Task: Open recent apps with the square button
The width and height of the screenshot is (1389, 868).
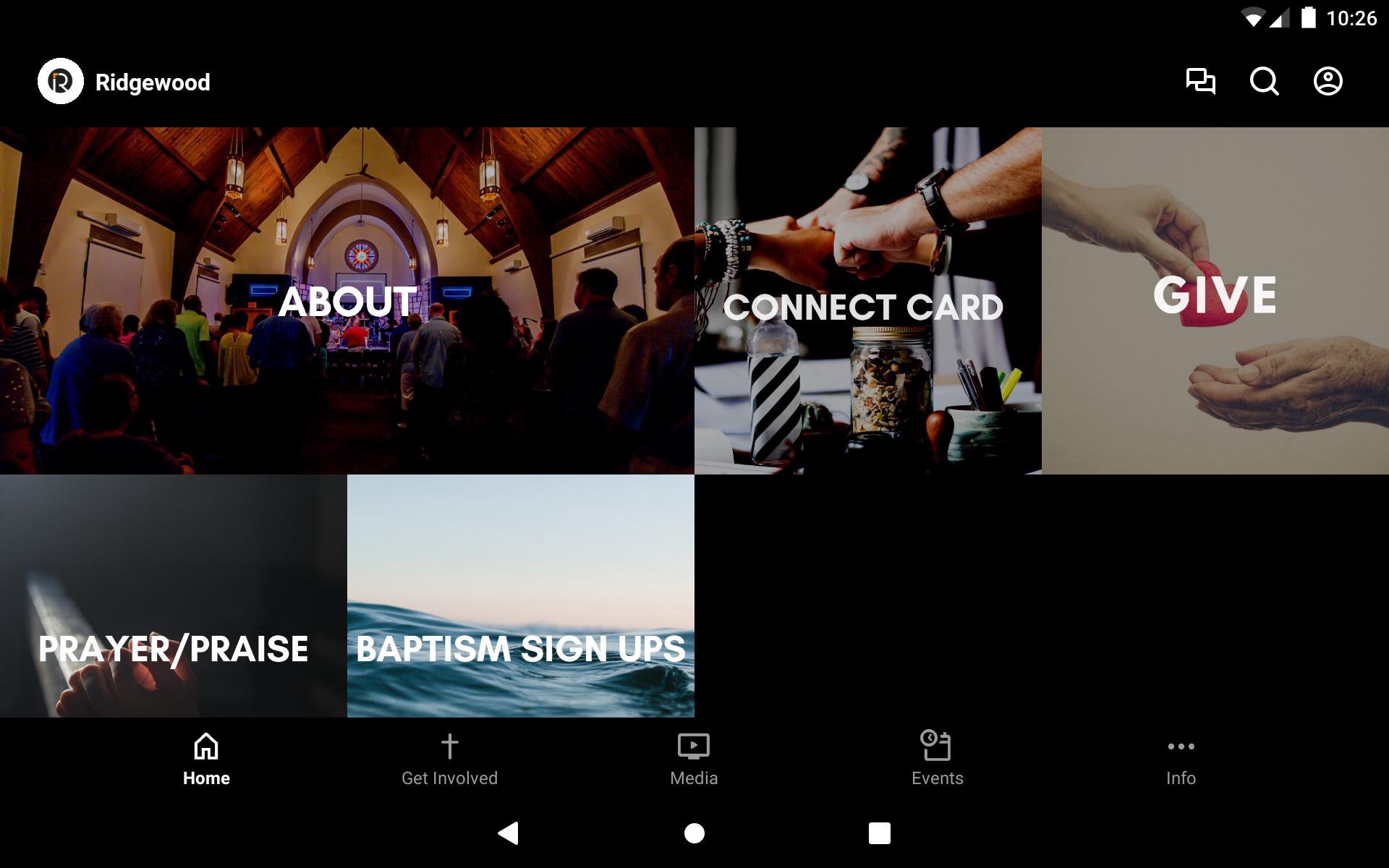Action: pyautogui.click(x=879, y=833)
